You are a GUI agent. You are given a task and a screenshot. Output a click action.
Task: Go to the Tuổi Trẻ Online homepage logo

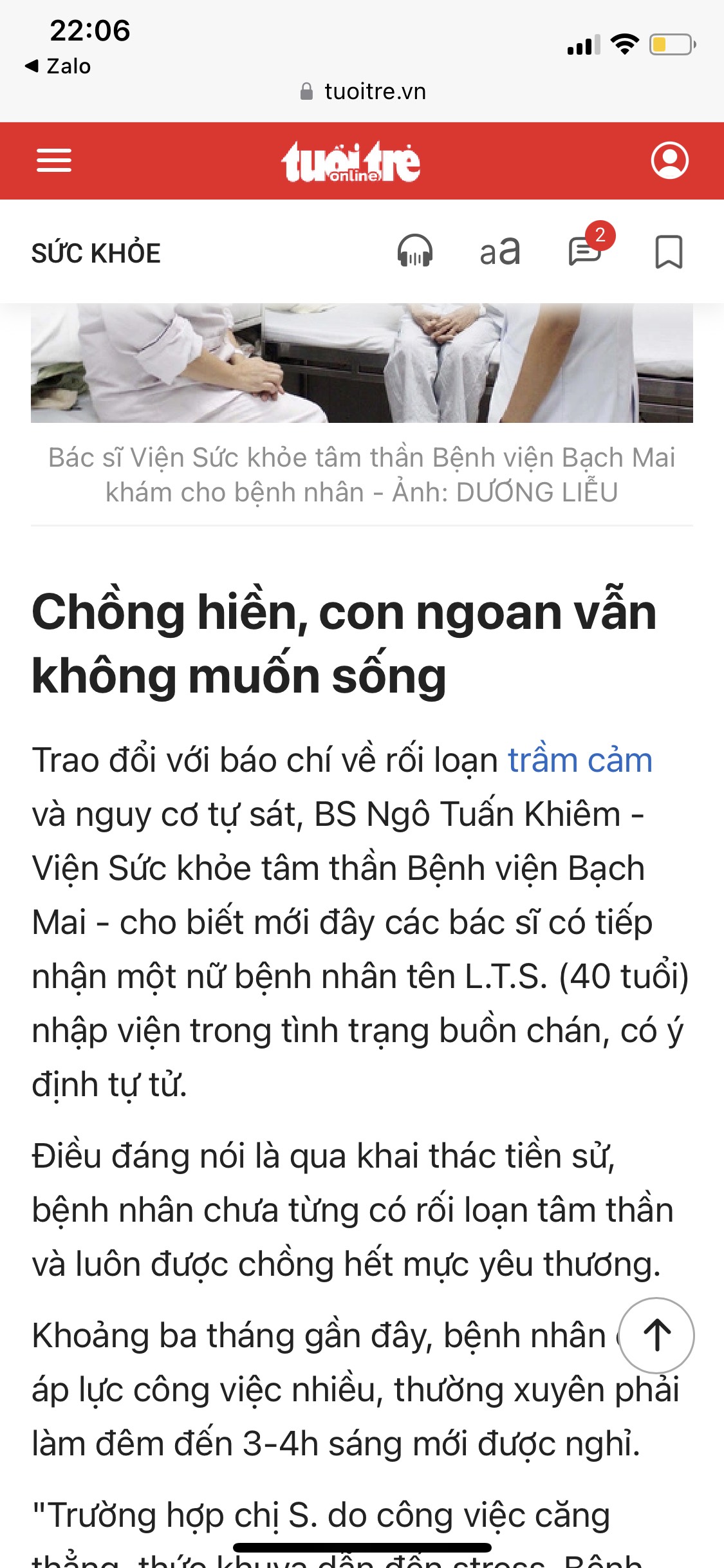(351, 162)
